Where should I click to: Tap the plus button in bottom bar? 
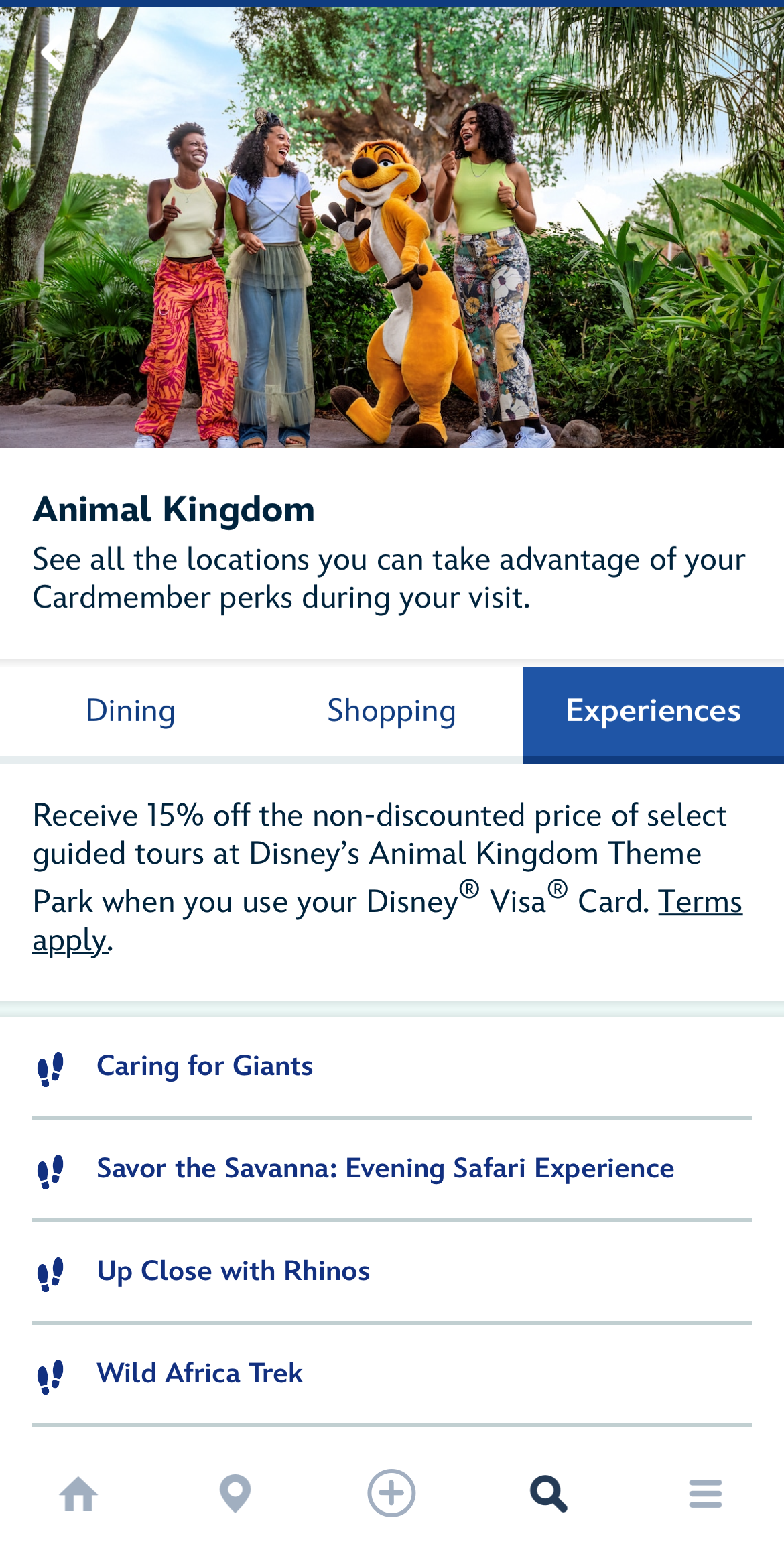(391, 1494)
